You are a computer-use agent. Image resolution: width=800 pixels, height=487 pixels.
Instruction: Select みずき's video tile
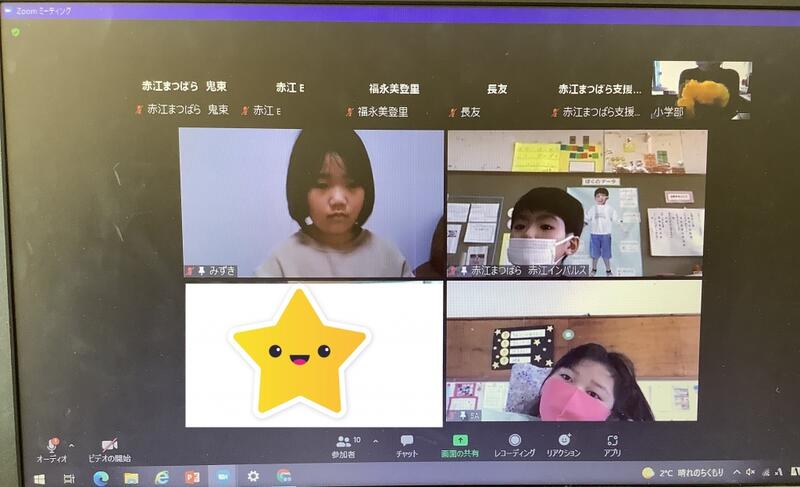312,203
